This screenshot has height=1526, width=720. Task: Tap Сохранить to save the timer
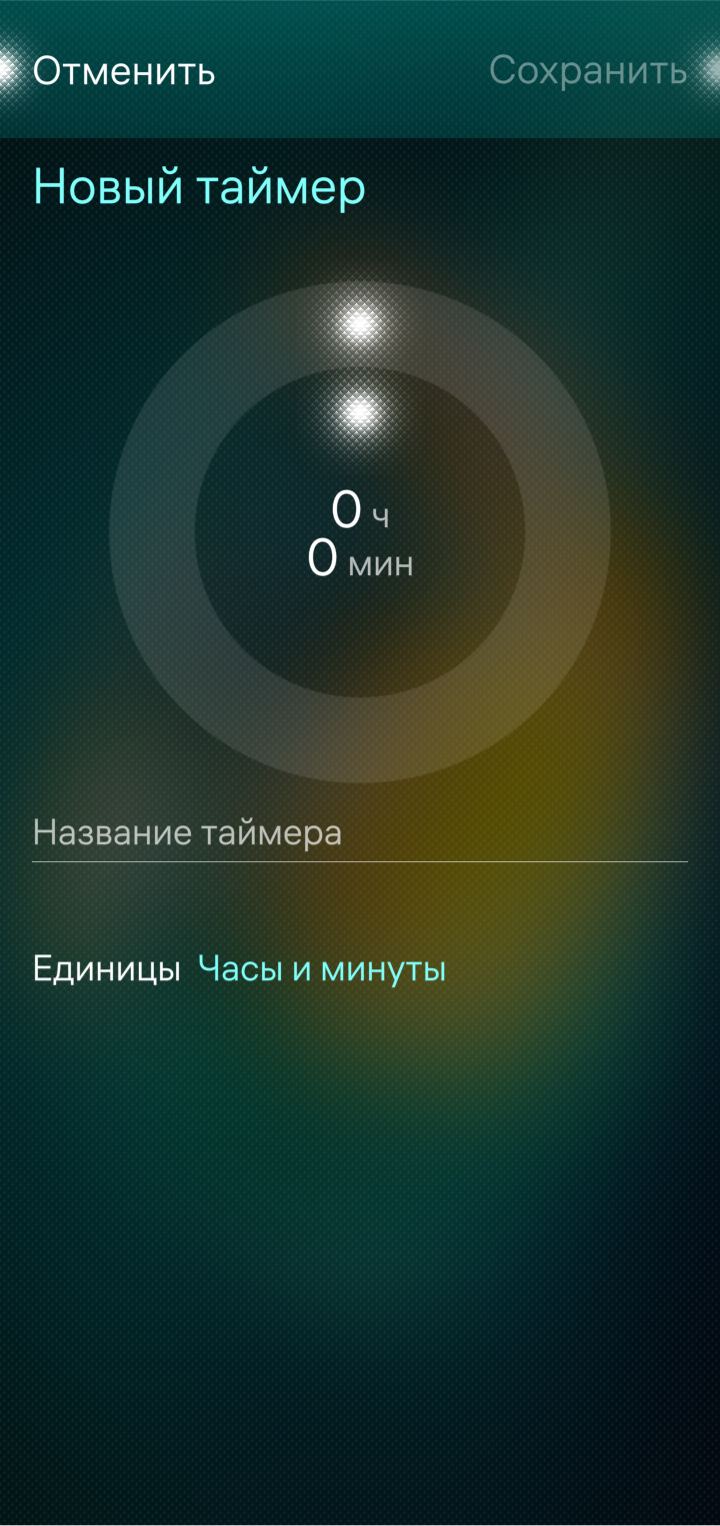587,71
